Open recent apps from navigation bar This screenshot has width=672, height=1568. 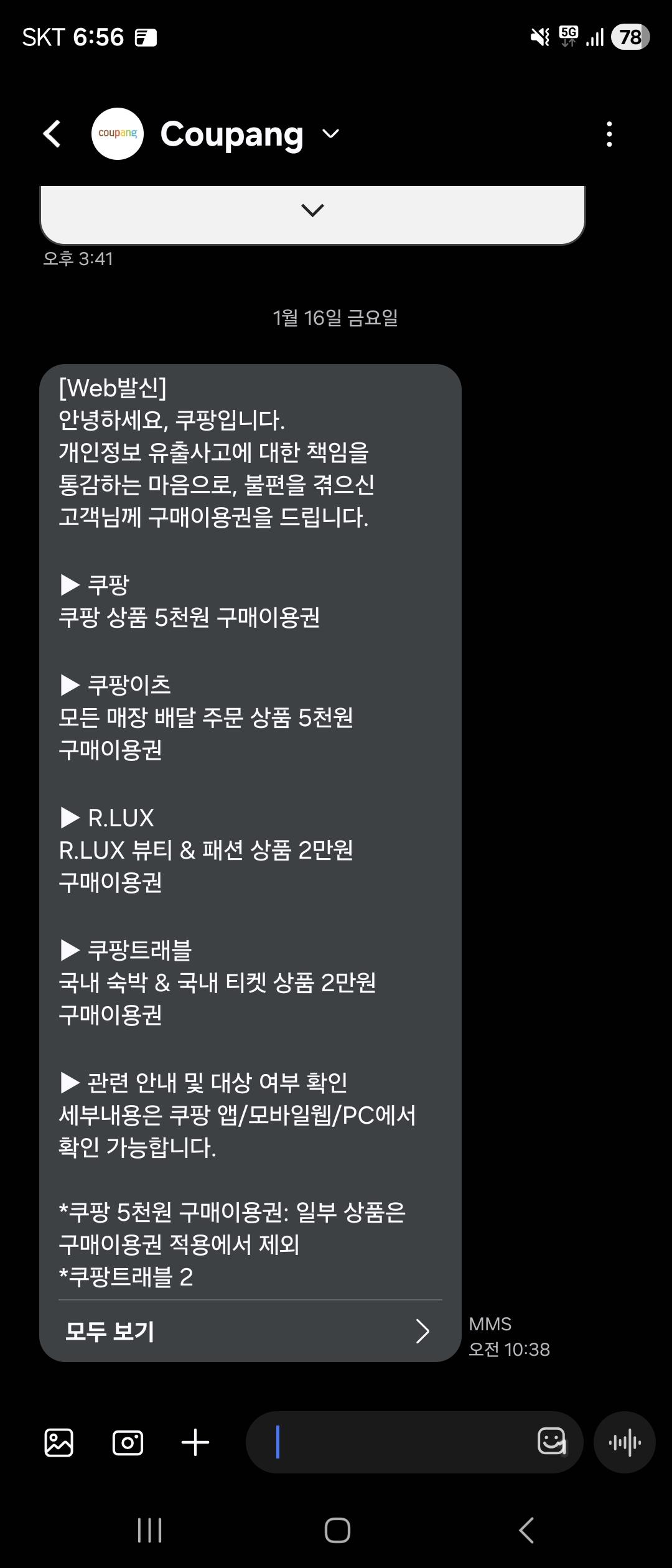[x=149, y=1530]
